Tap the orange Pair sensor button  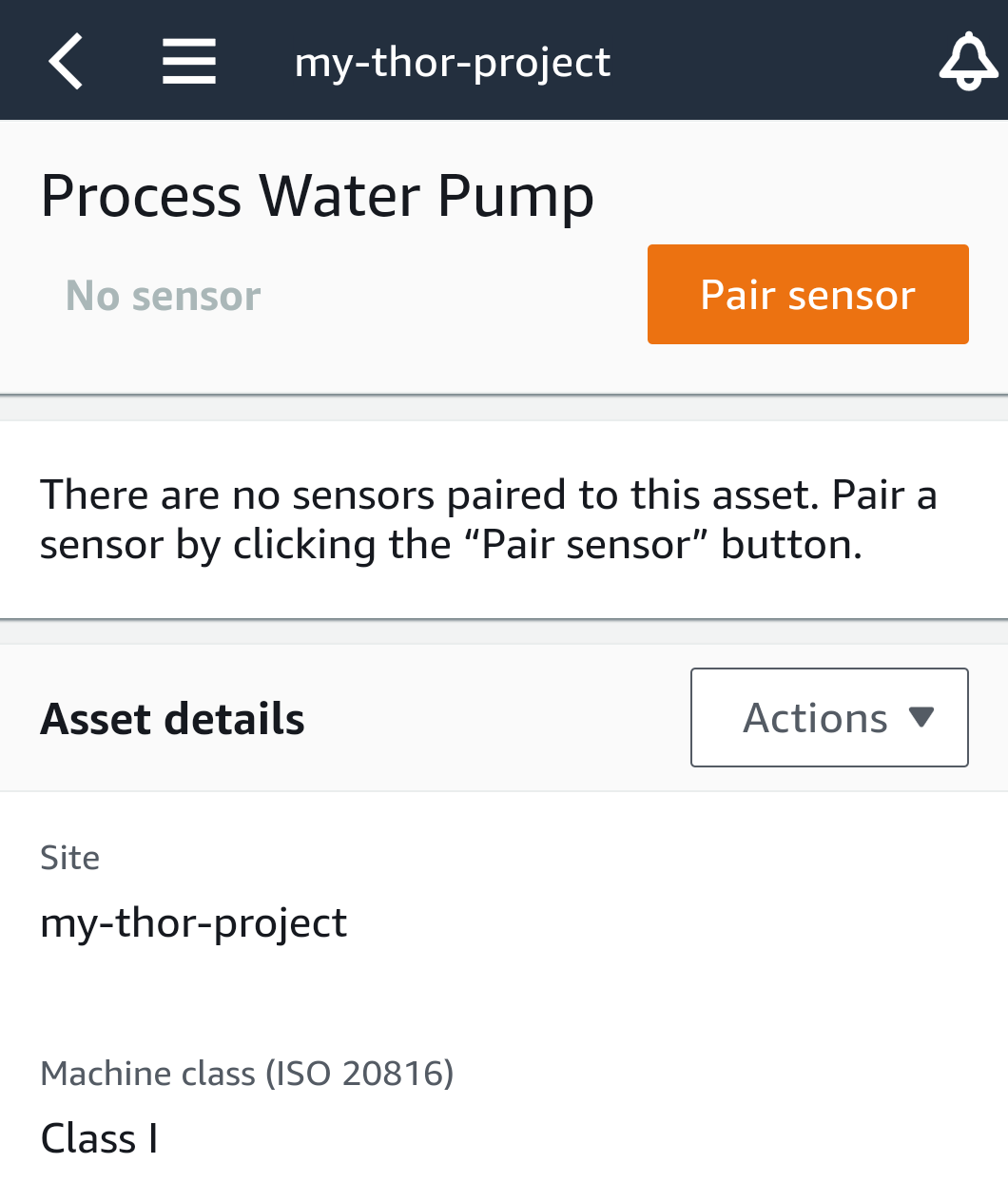click(x=807, y=295)
